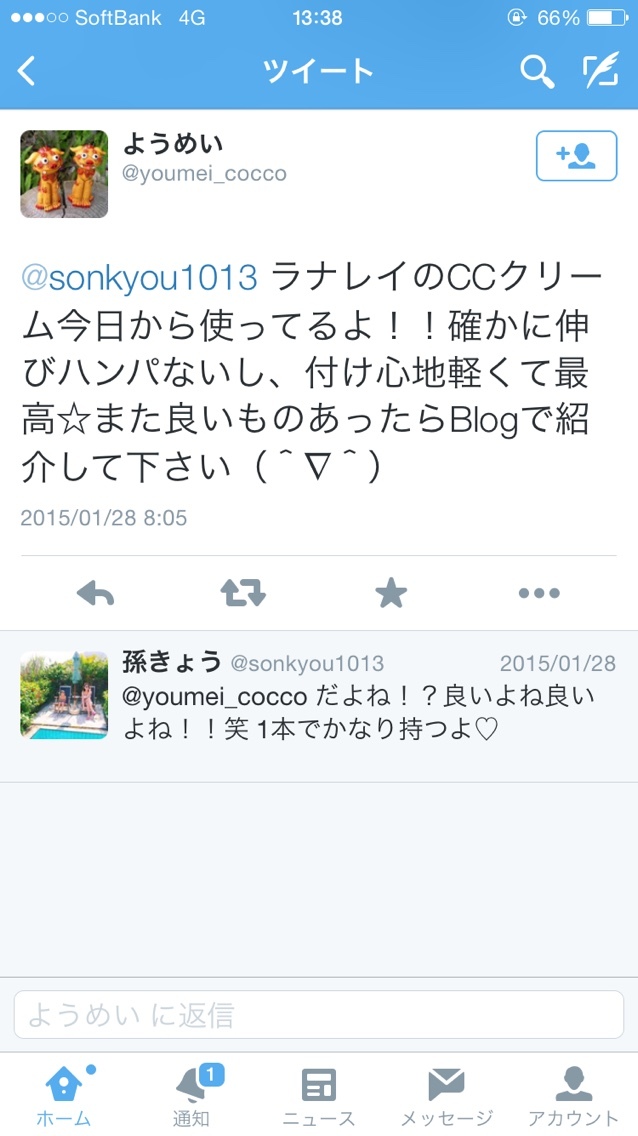View 孫きょう's profile avatar

click(x=64, y=695)
